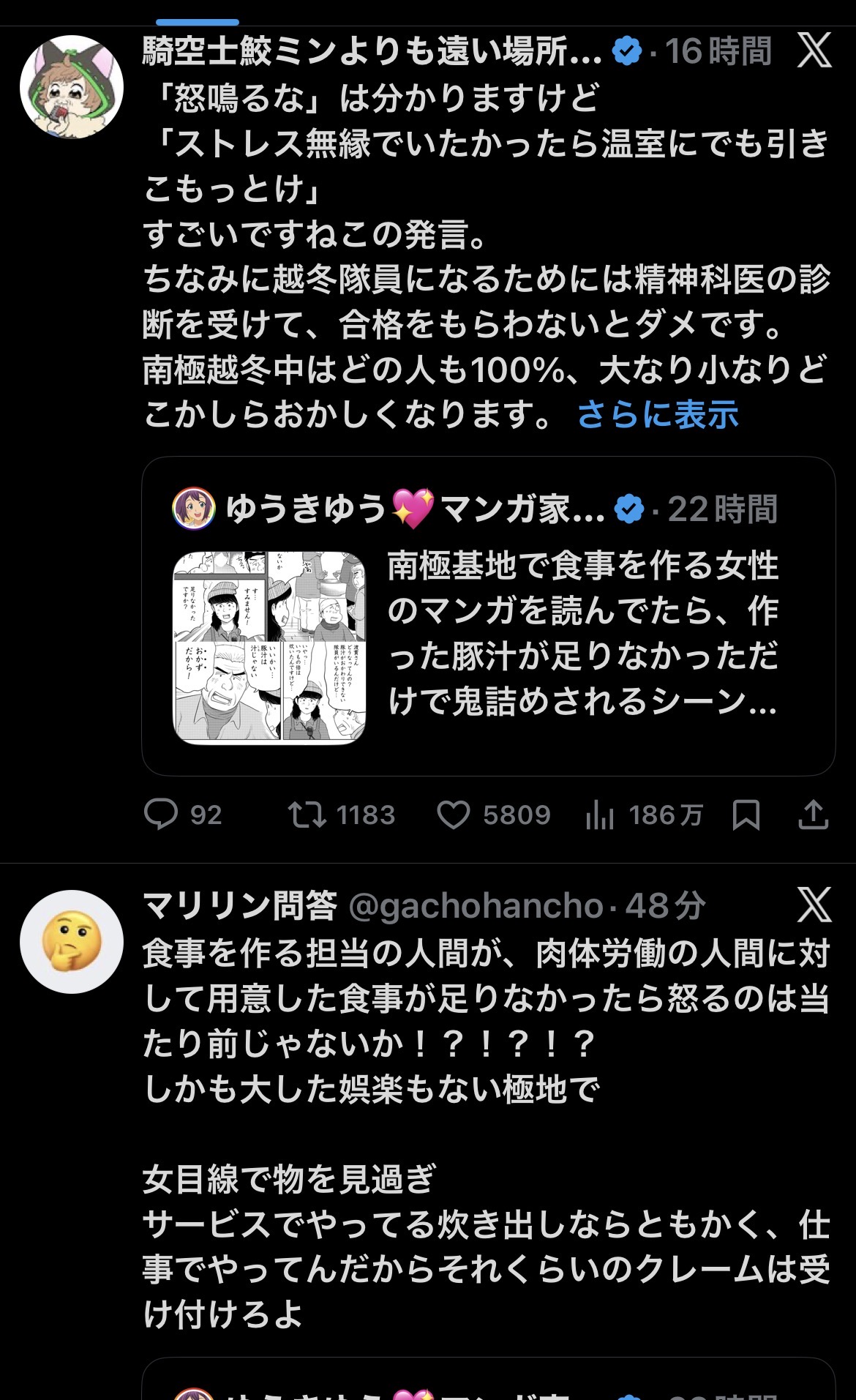The image size is (856, 1400).
Task: Tap the X icon on マリリン問答's post
Action: coord(814,905)
